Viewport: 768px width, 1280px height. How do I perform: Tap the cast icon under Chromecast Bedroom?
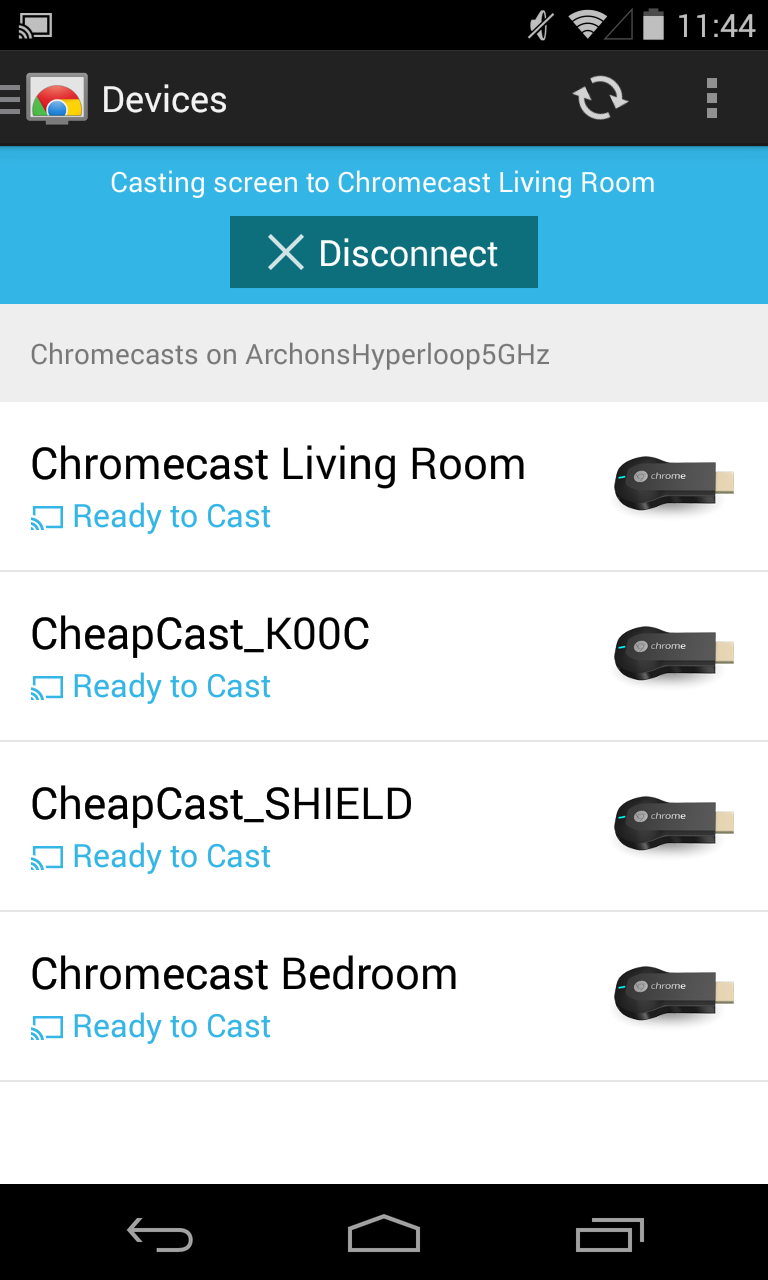point(45,1026)
